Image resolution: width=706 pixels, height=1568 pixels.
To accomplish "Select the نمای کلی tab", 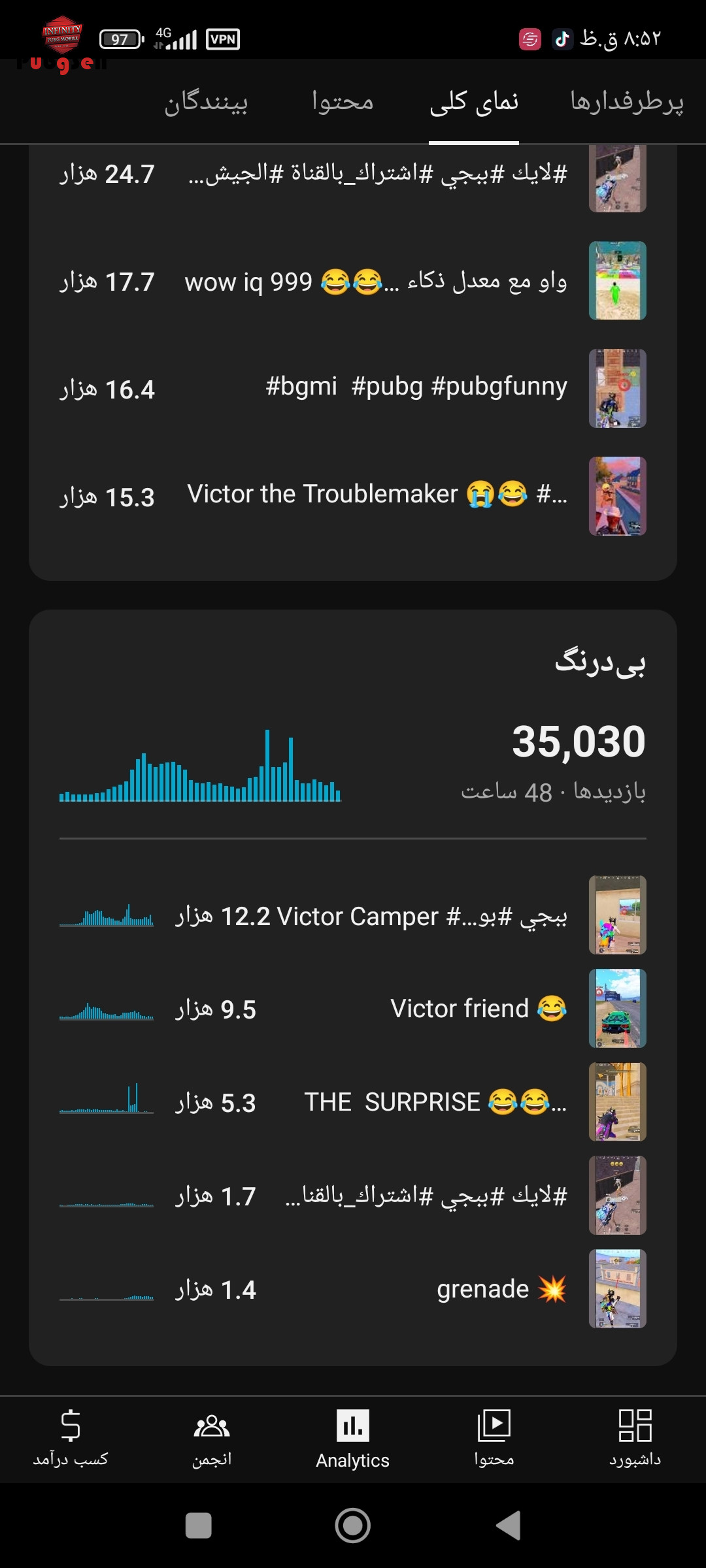I will pos(474,102).
